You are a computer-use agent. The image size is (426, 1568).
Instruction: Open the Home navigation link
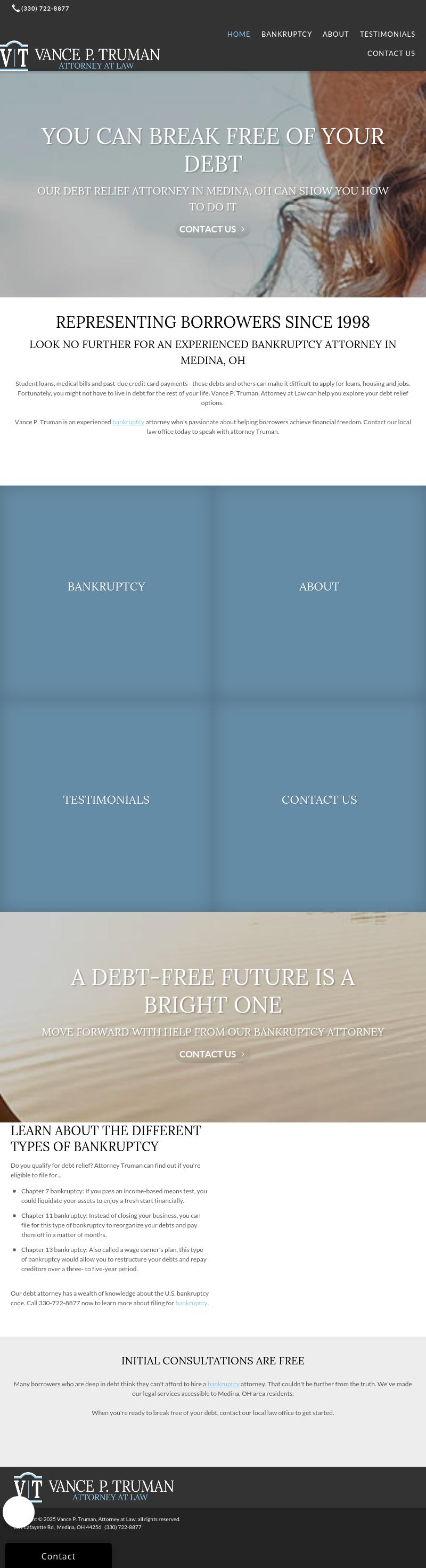(239, 34)
